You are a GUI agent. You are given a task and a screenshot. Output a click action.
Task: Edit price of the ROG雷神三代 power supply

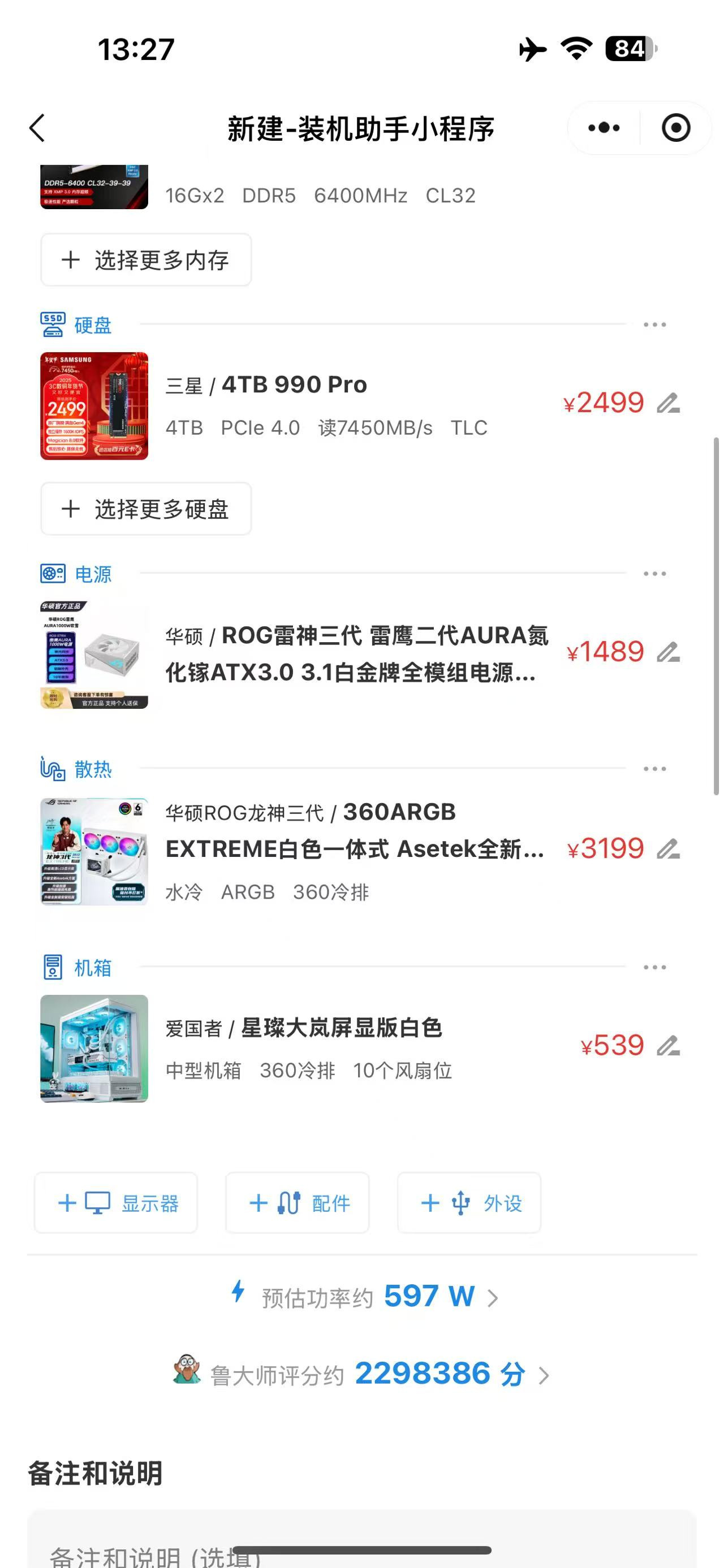point(669,652)
